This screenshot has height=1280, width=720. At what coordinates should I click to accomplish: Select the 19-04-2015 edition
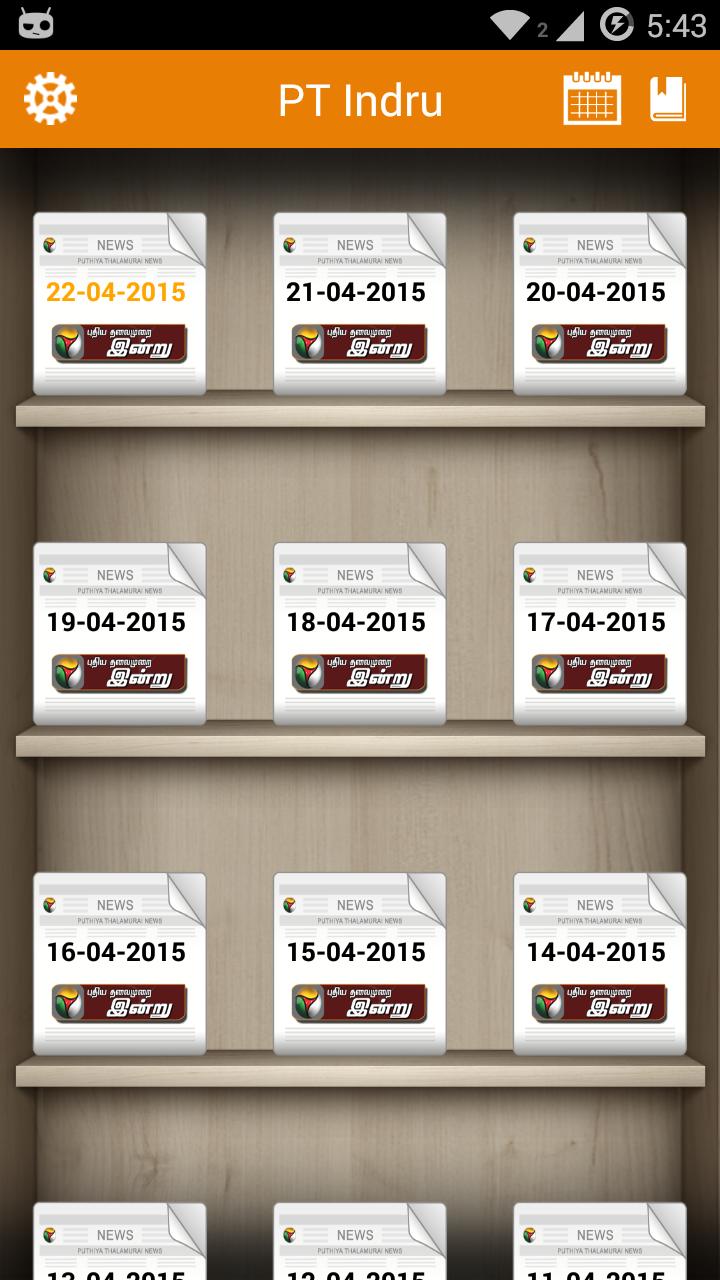point(119,633)
